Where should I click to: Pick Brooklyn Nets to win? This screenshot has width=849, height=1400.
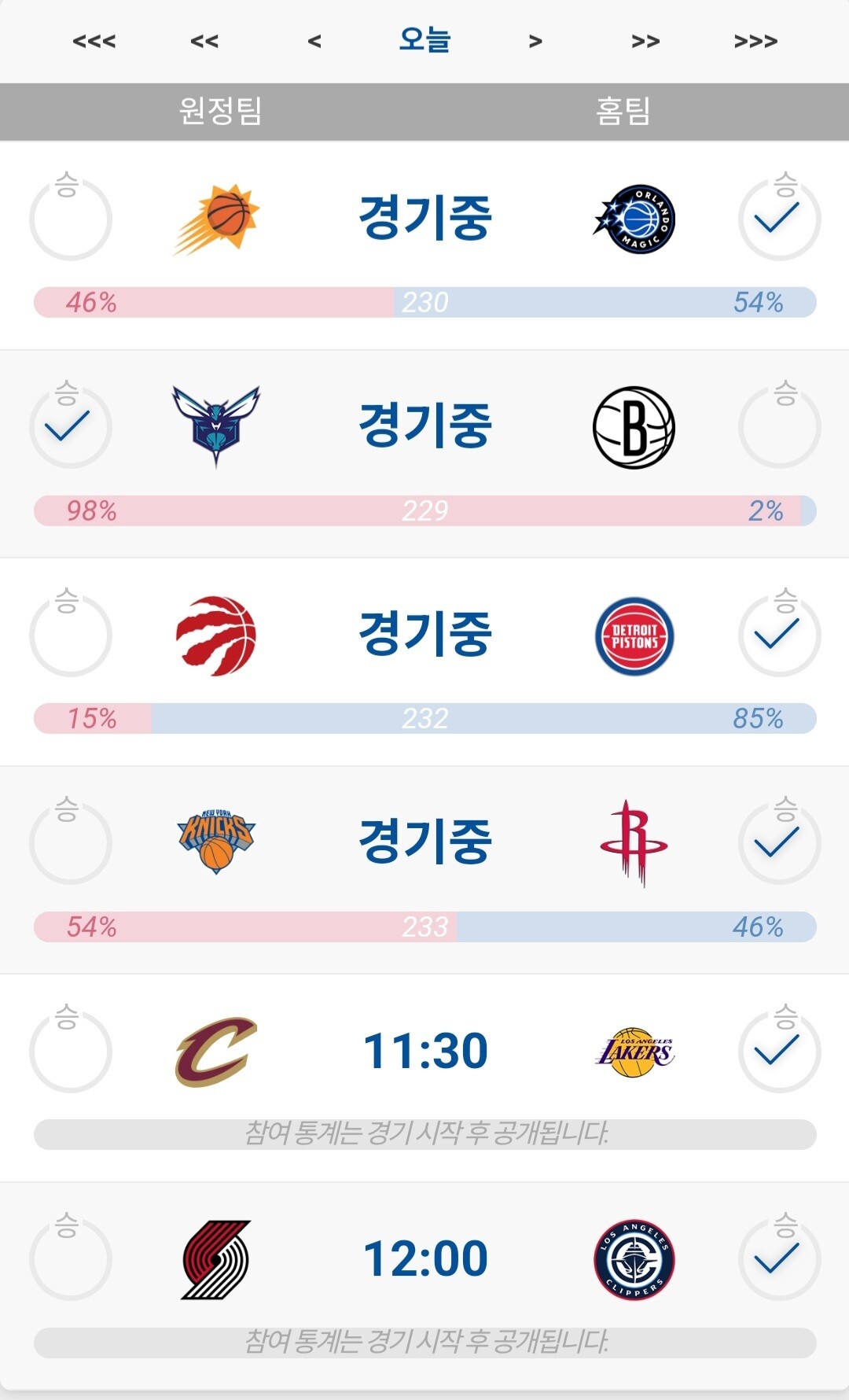tap(779, 427)
